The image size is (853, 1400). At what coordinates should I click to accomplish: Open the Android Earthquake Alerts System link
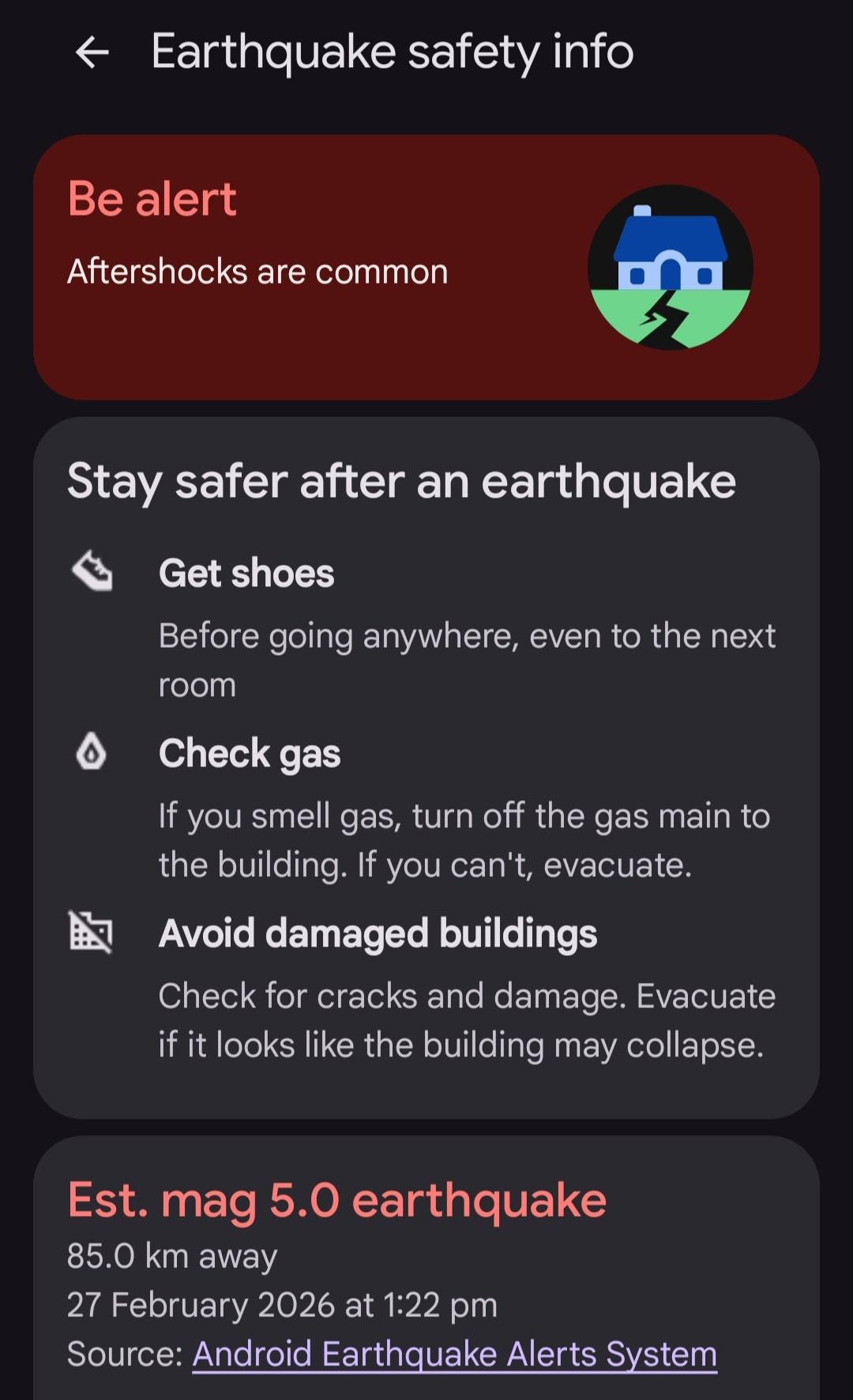coord(454,1353)
